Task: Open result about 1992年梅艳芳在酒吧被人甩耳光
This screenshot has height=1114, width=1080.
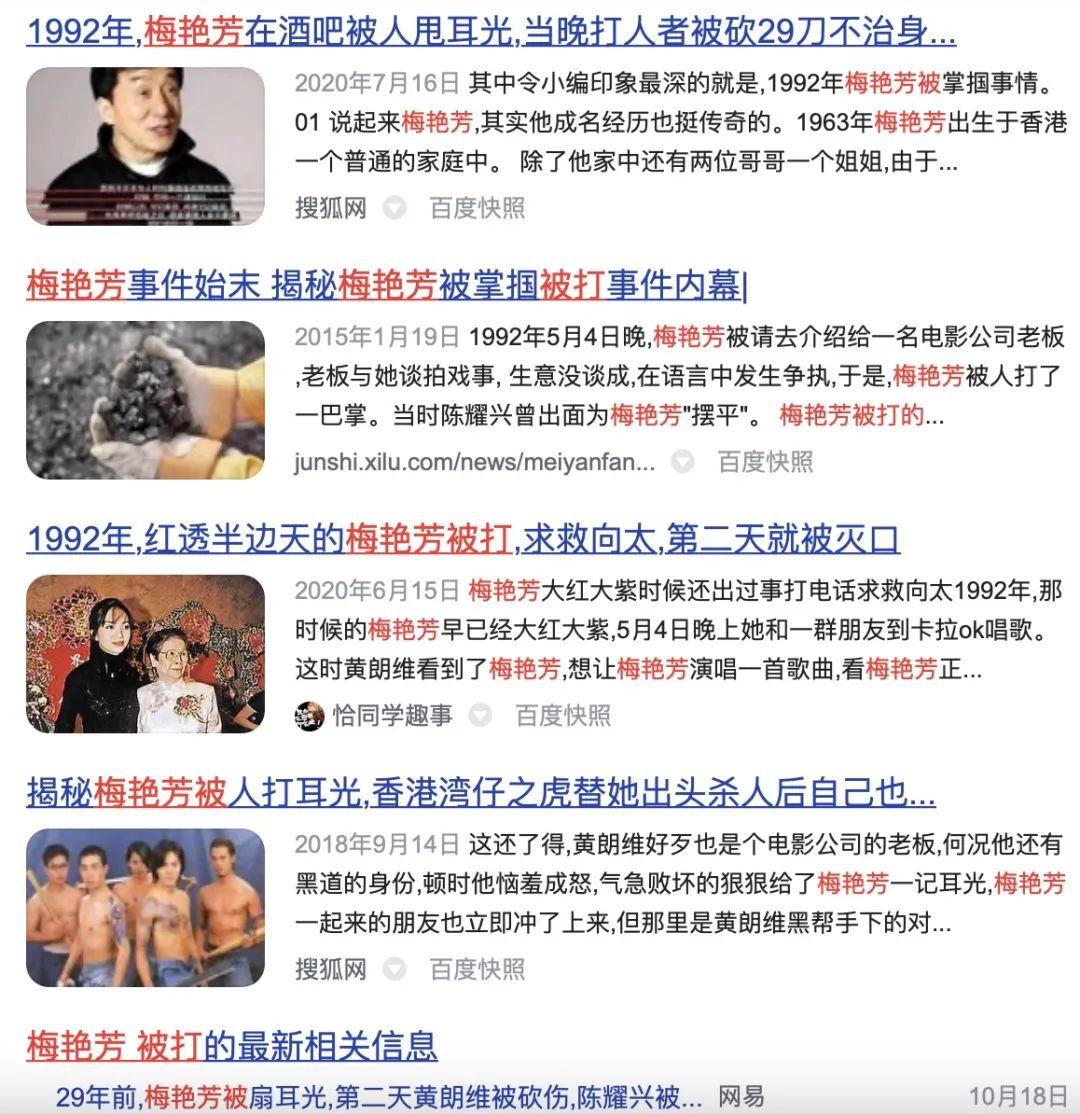Action: [490, 33]
